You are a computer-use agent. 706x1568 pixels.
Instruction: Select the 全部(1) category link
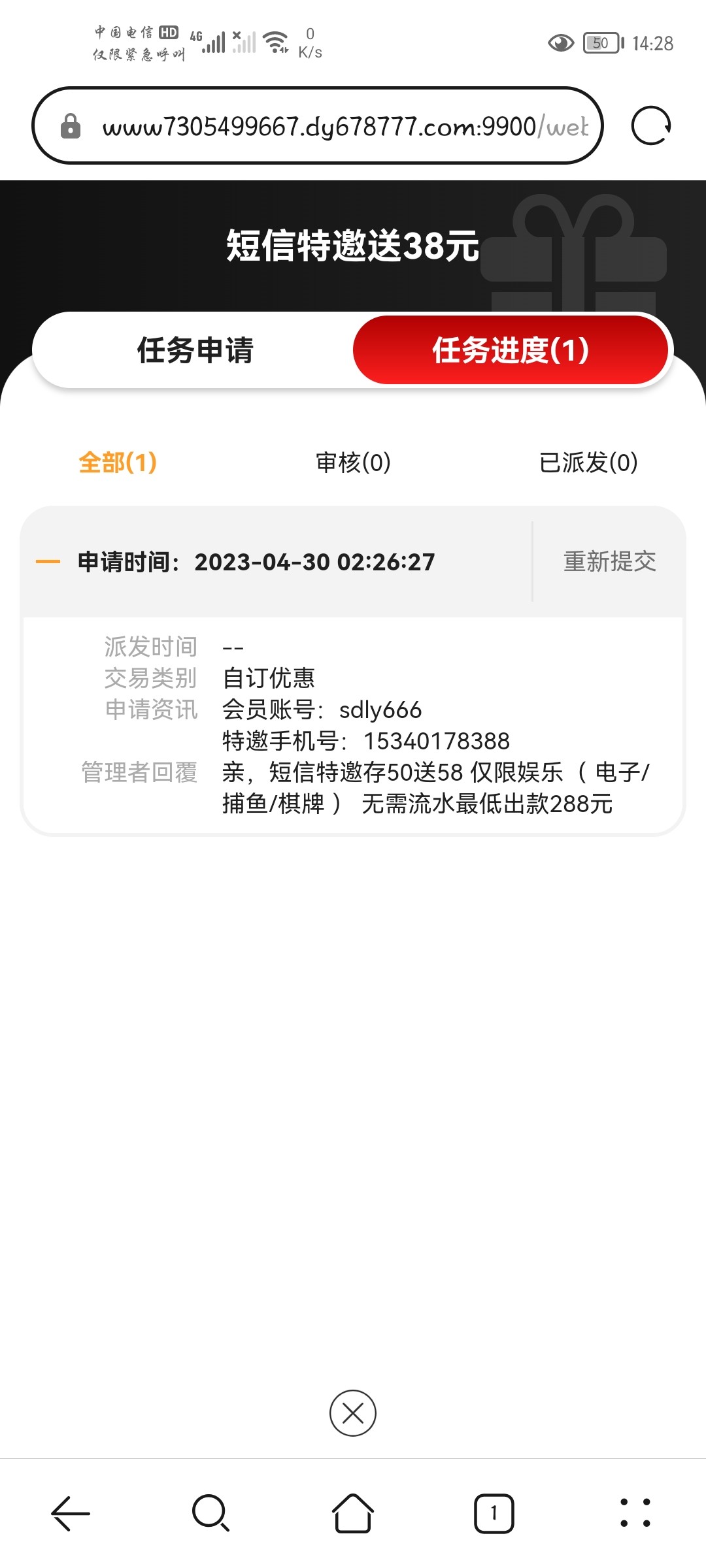tap(116, 463)
